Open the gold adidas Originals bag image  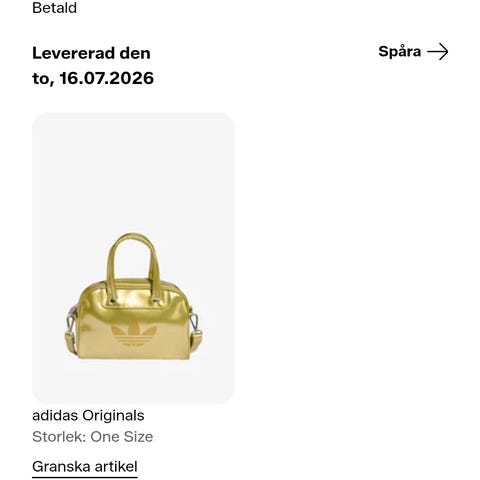pos(133,258)
